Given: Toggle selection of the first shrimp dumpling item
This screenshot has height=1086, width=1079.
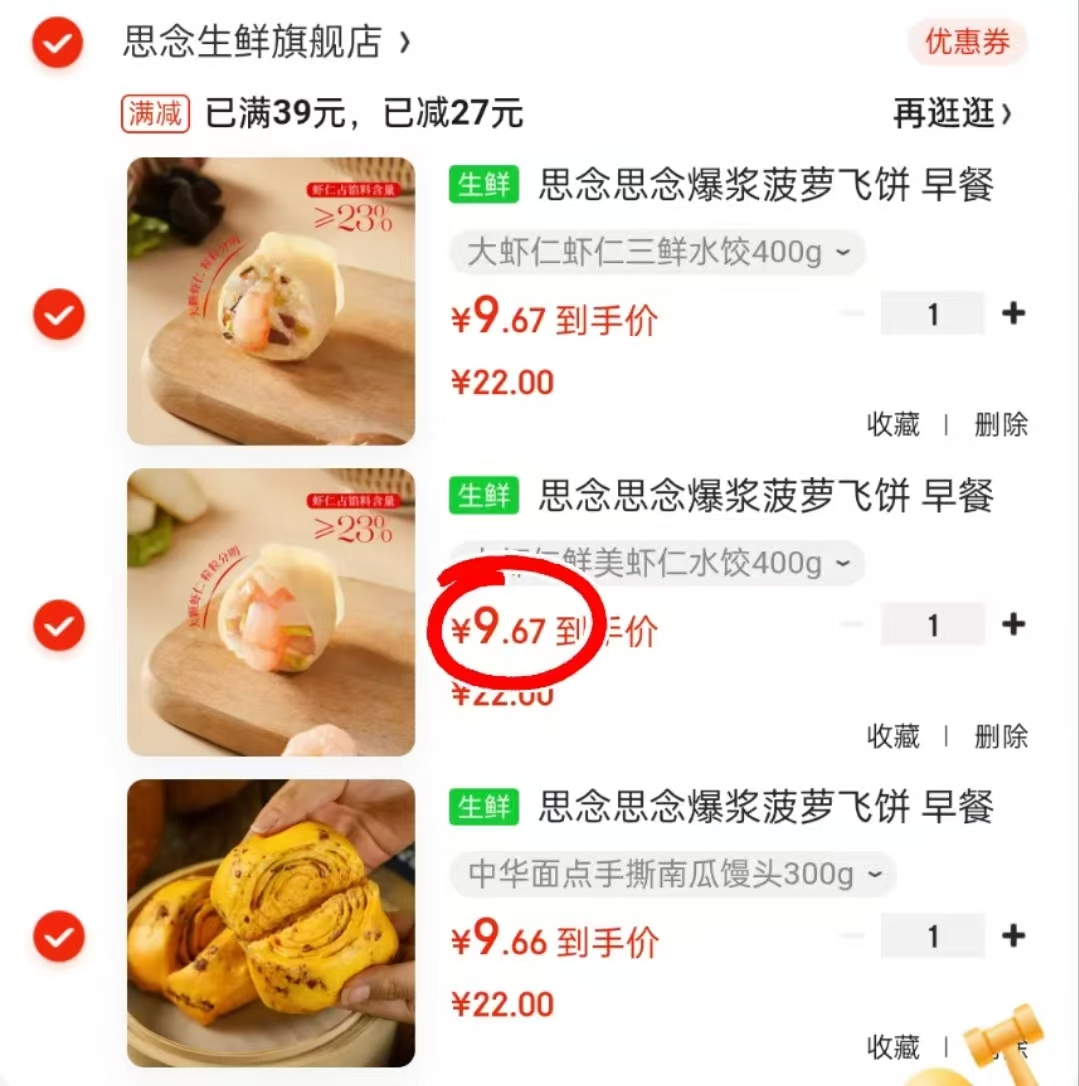Looking at the screenshot, I should (57, 313).
